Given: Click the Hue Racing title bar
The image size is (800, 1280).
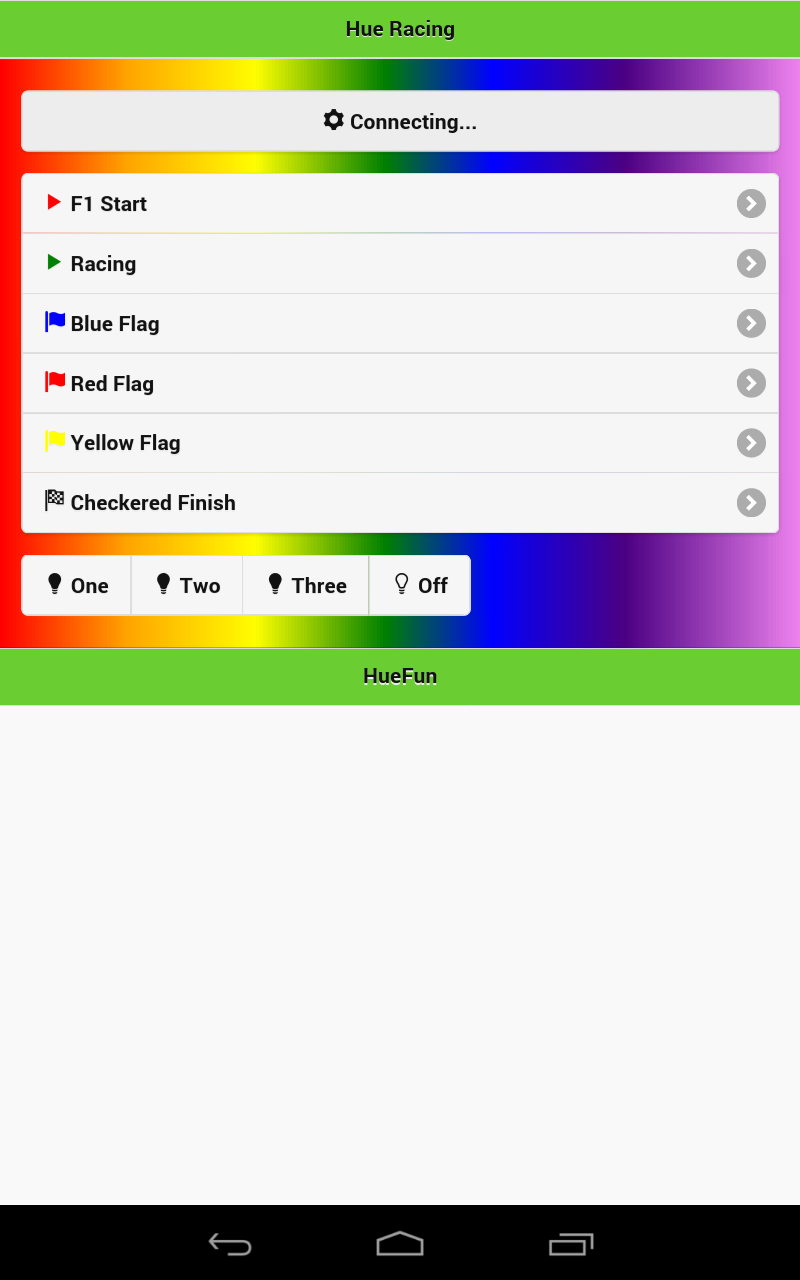Looking at the screenshot, I should coord(400,29).
